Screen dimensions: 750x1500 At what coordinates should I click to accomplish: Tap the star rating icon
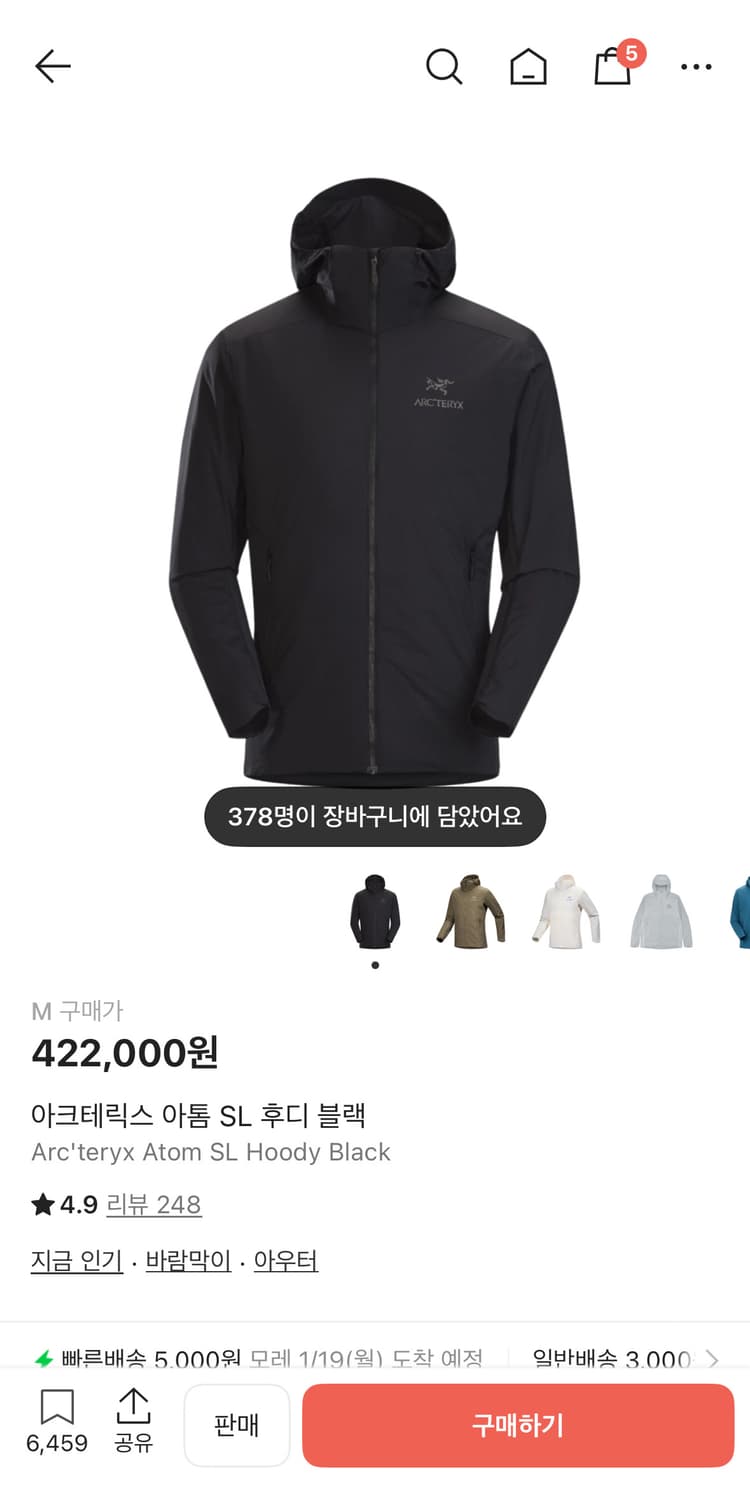pyautogui.click(x=40, y=1204)
